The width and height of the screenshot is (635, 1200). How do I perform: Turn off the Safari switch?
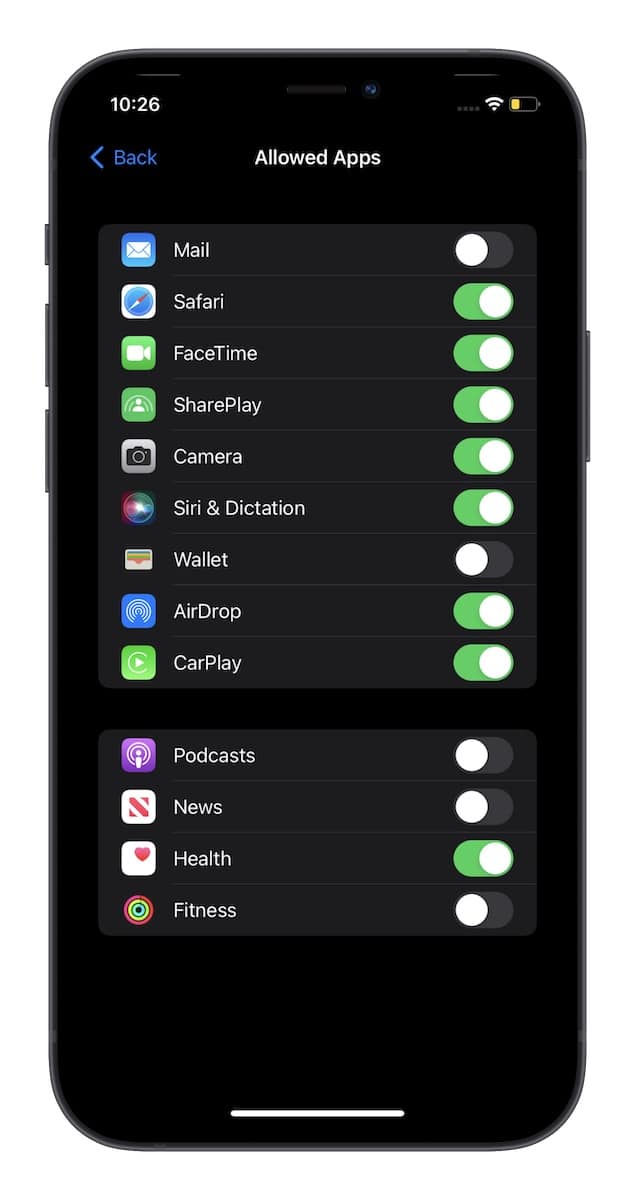click(x=483, y=301)
